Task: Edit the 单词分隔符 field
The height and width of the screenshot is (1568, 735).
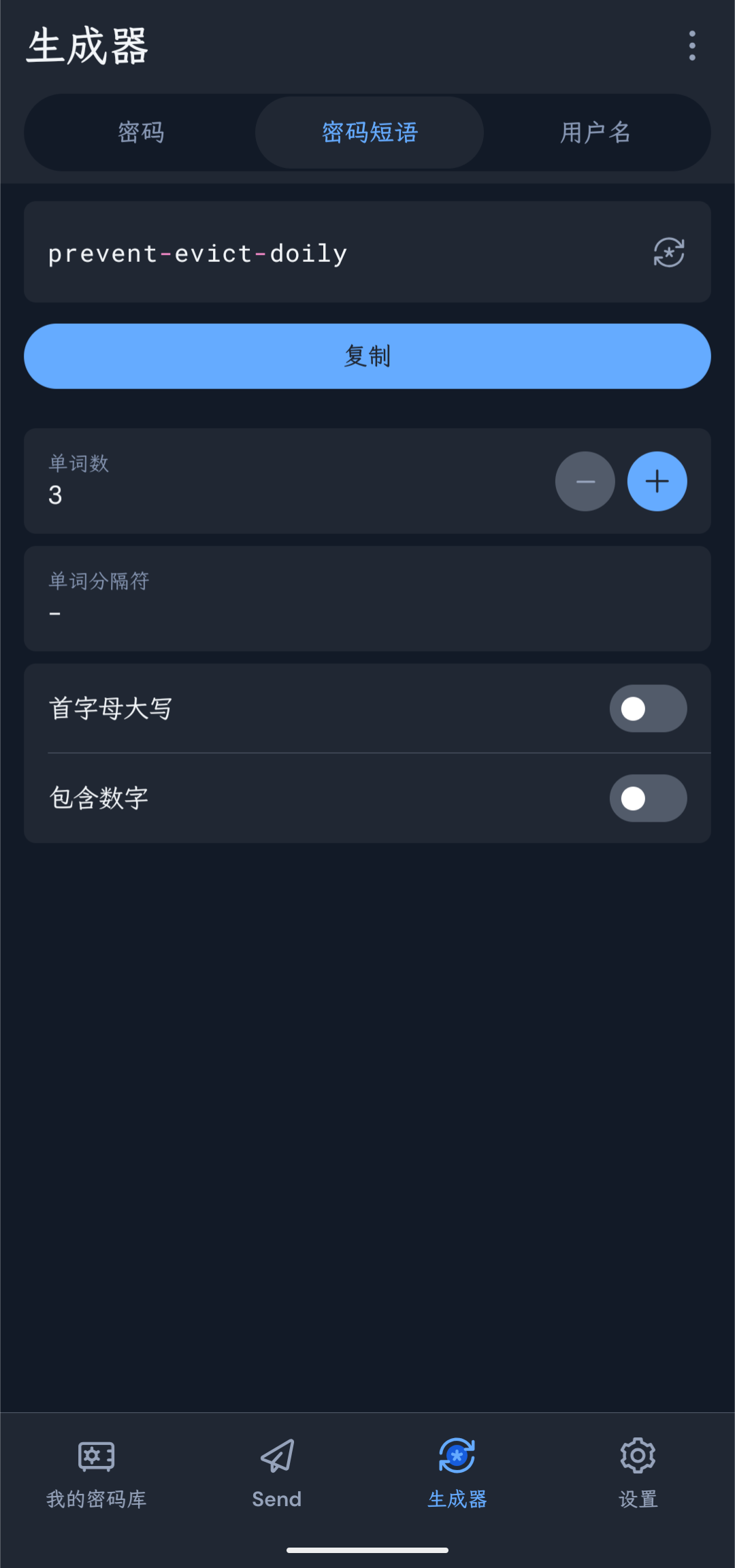Action: click(x=367, y=599)
